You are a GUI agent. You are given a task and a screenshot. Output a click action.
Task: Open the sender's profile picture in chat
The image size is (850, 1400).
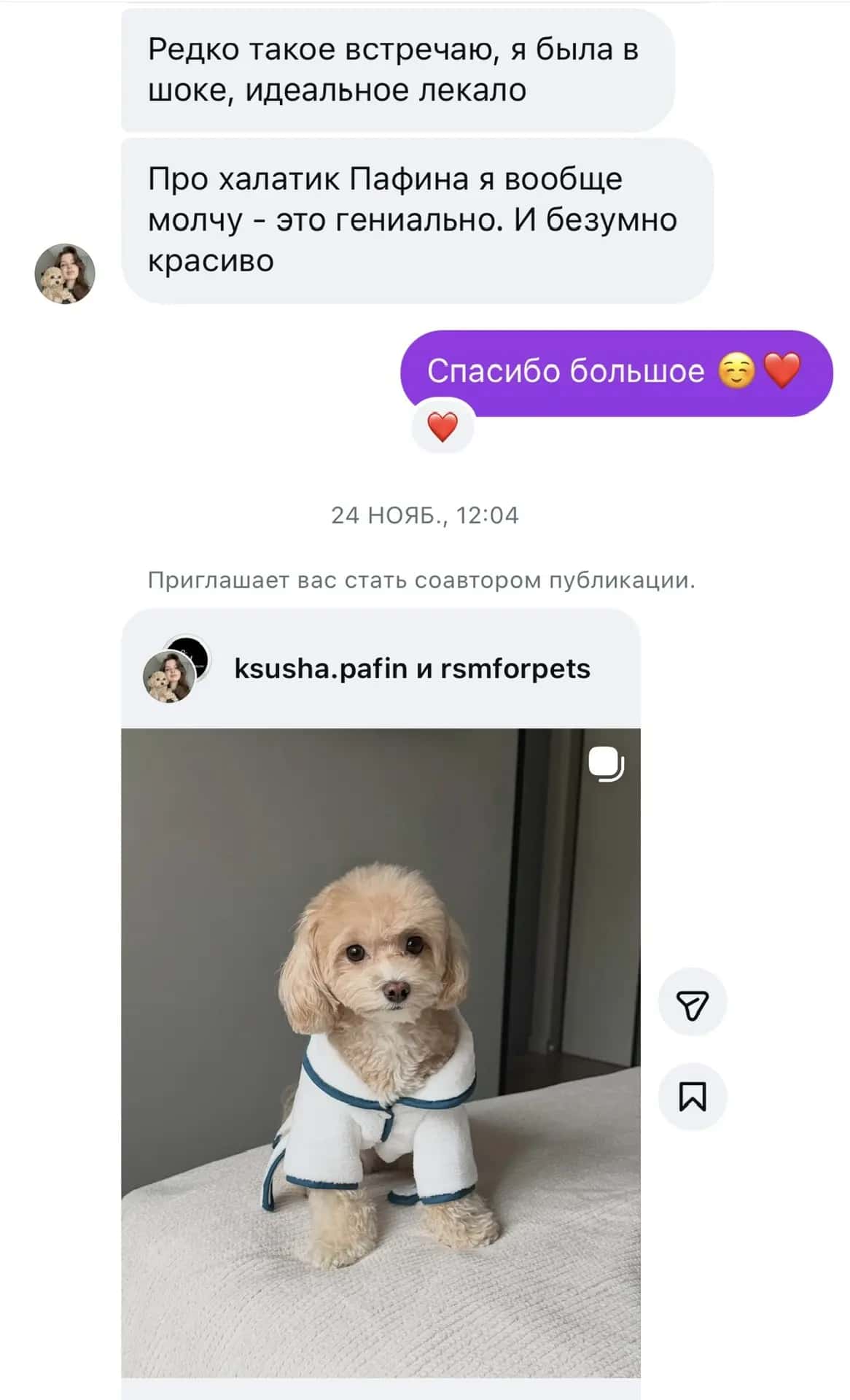coord(65,273)
